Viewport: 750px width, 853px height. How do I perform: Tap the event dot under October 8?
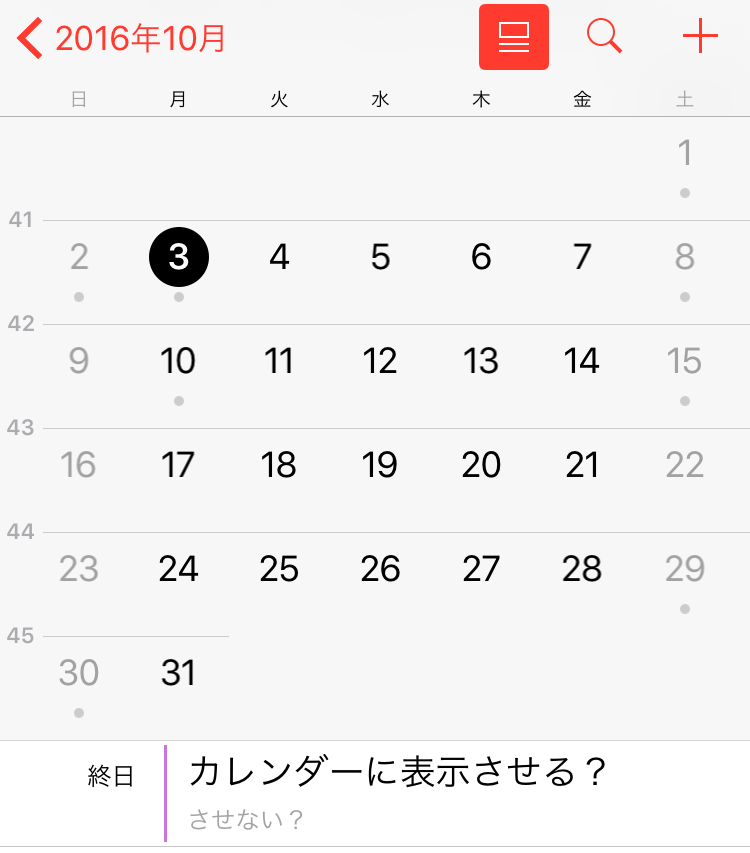685,297
